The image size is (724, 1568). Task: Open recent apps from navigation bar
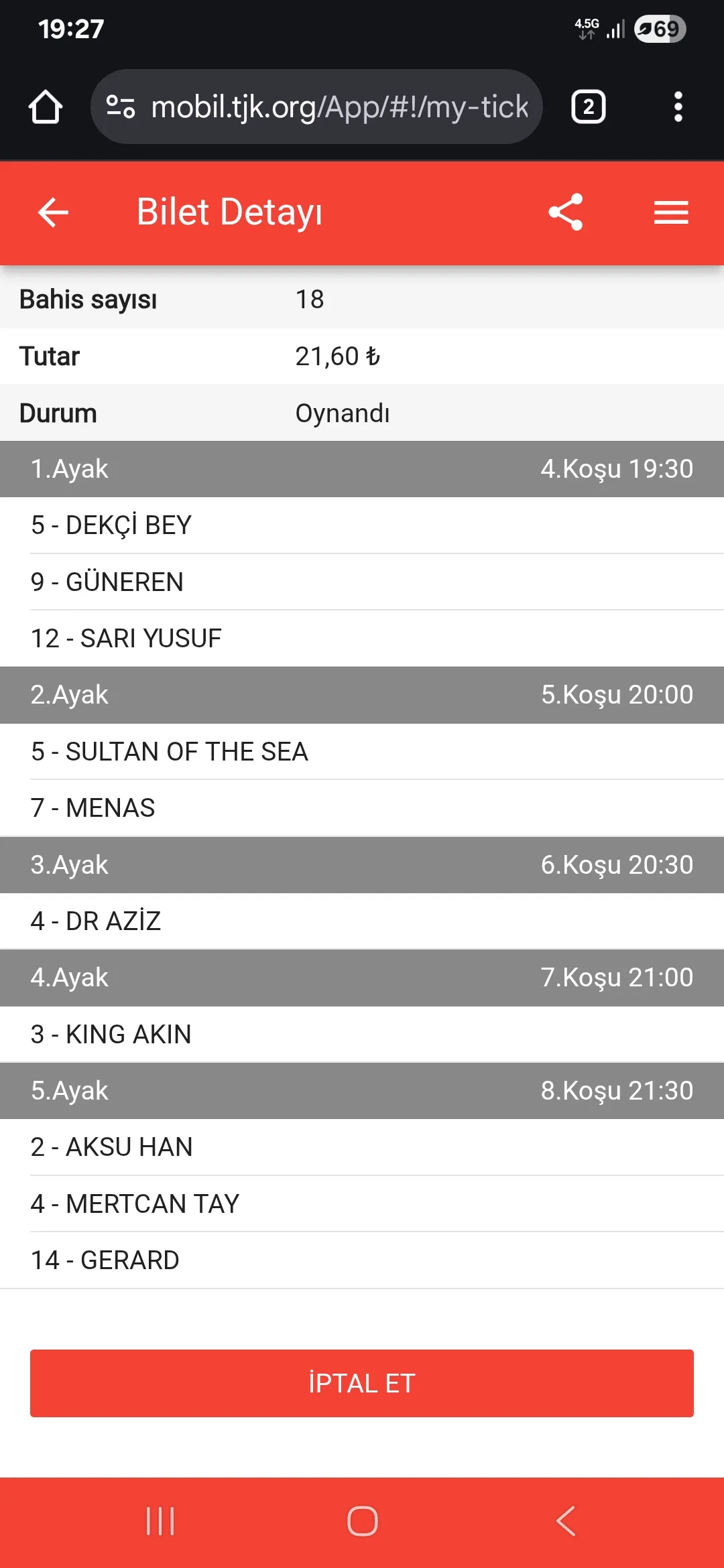pos(160,1521)
